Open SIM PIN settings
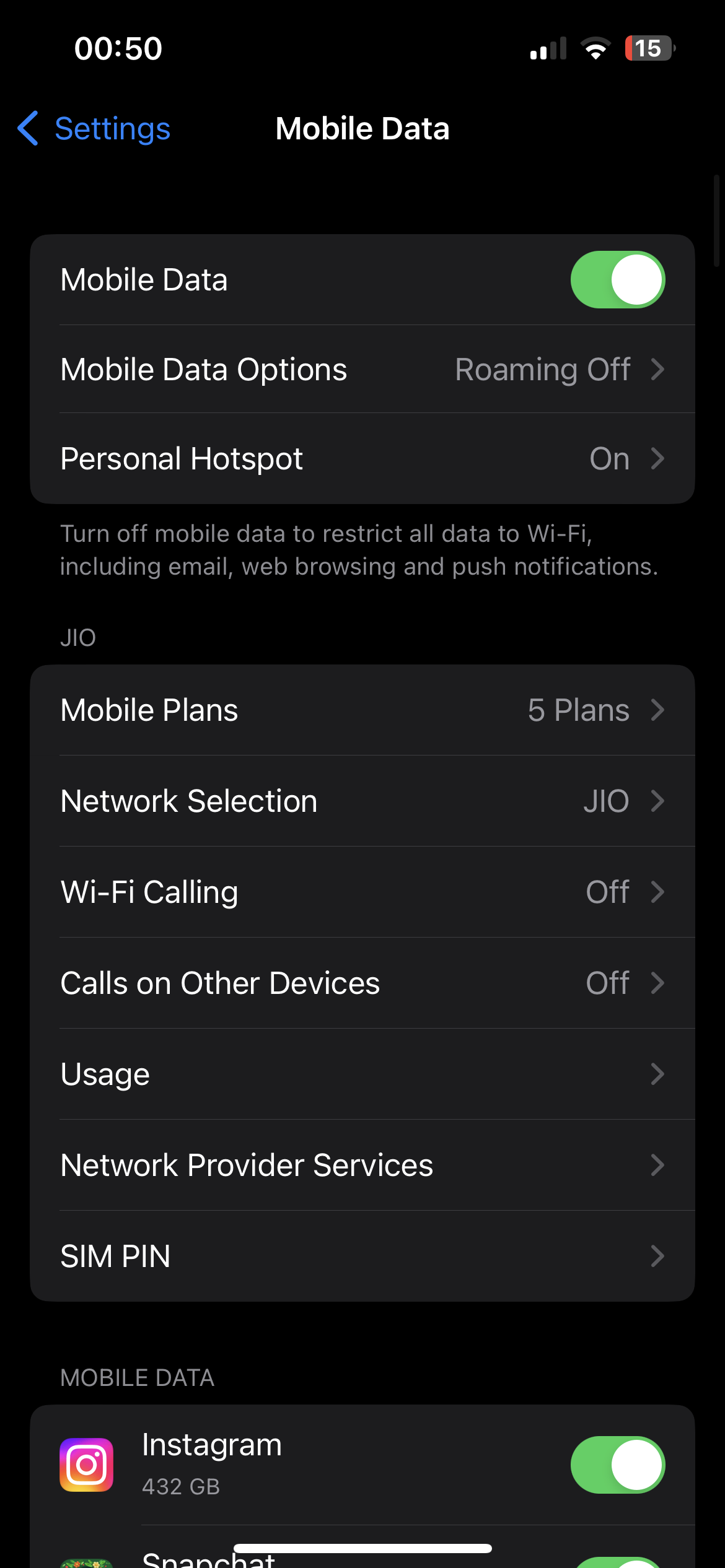The width and height of the screenshot is (725, 1568). tap(362, 1256)
